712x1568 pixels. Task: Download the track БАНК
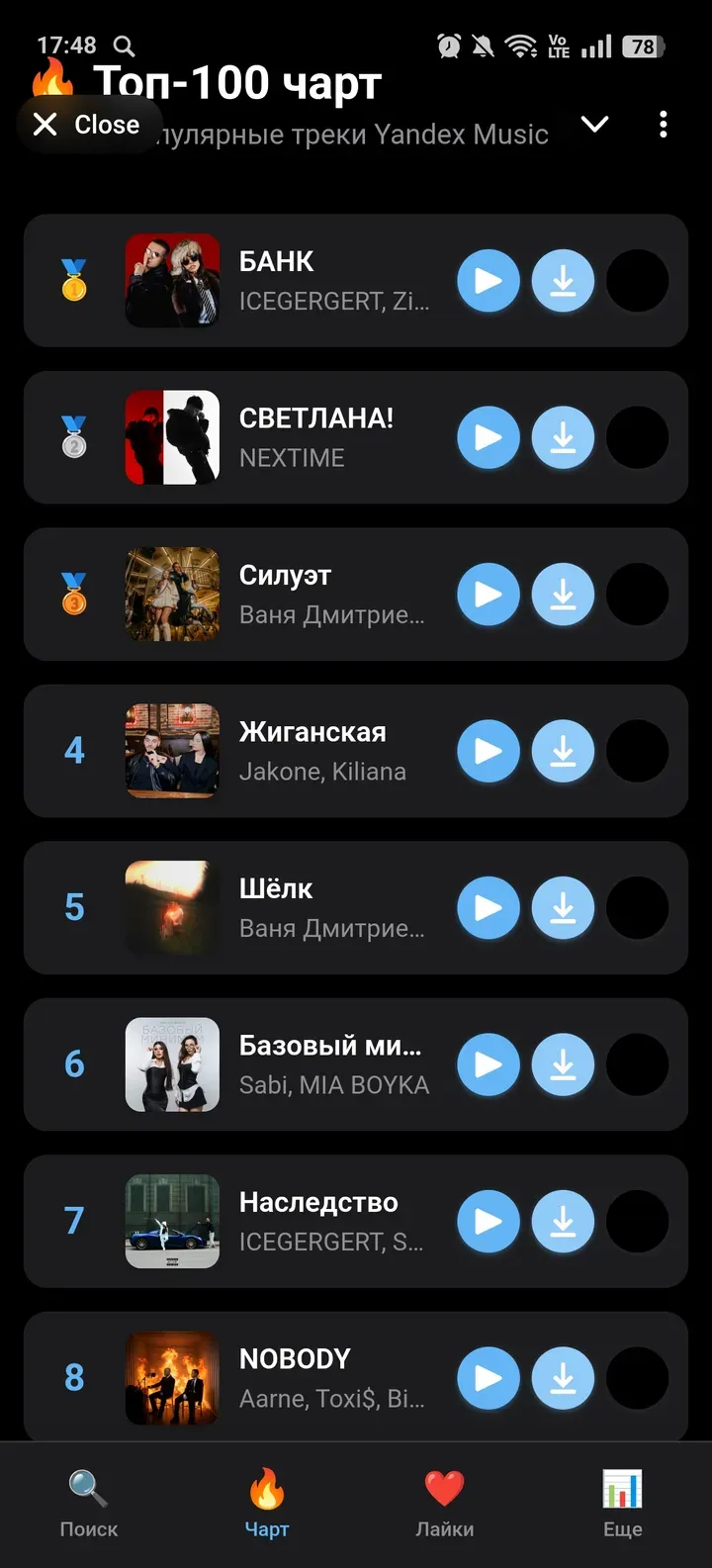(564, 281)
